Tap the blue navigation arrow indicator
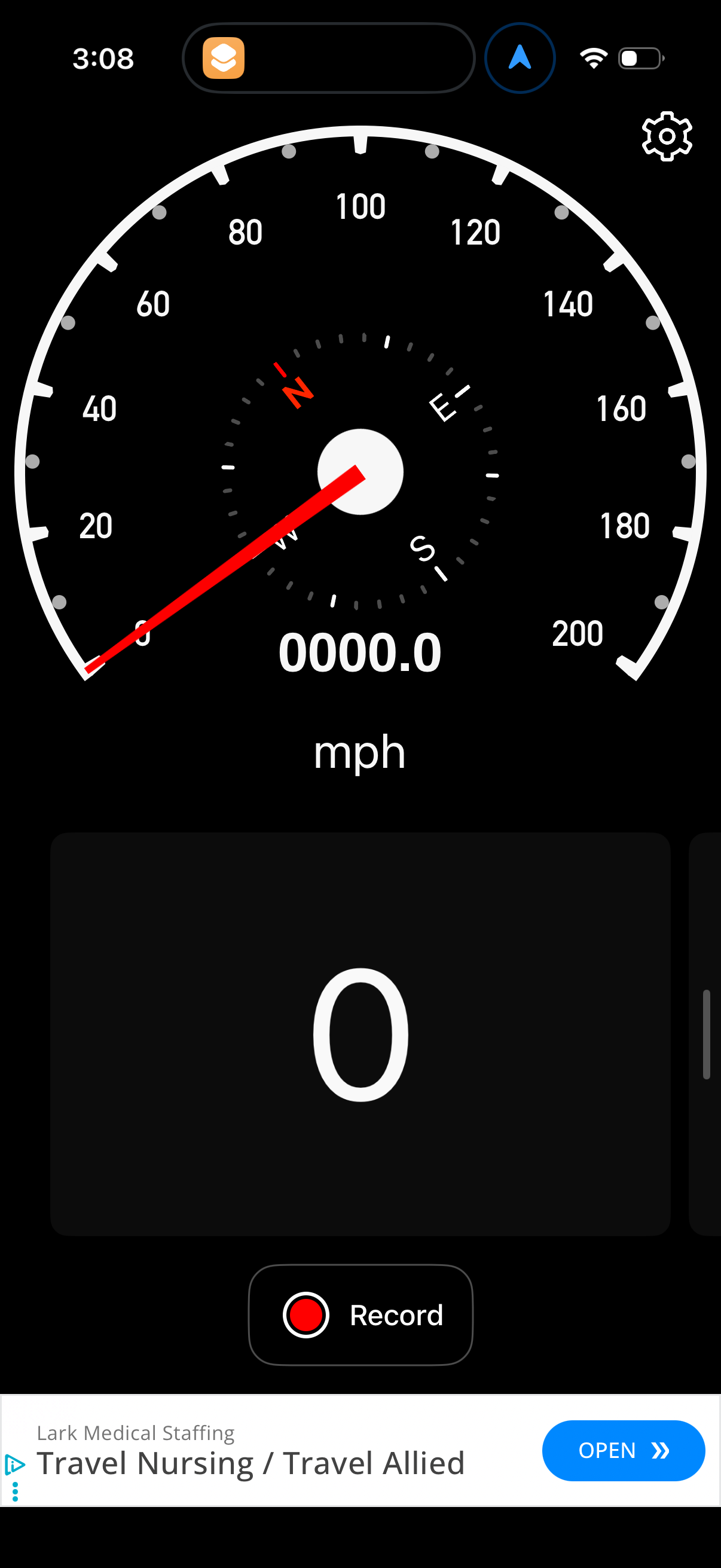721x1568 pixels. (x=520, y=57)
